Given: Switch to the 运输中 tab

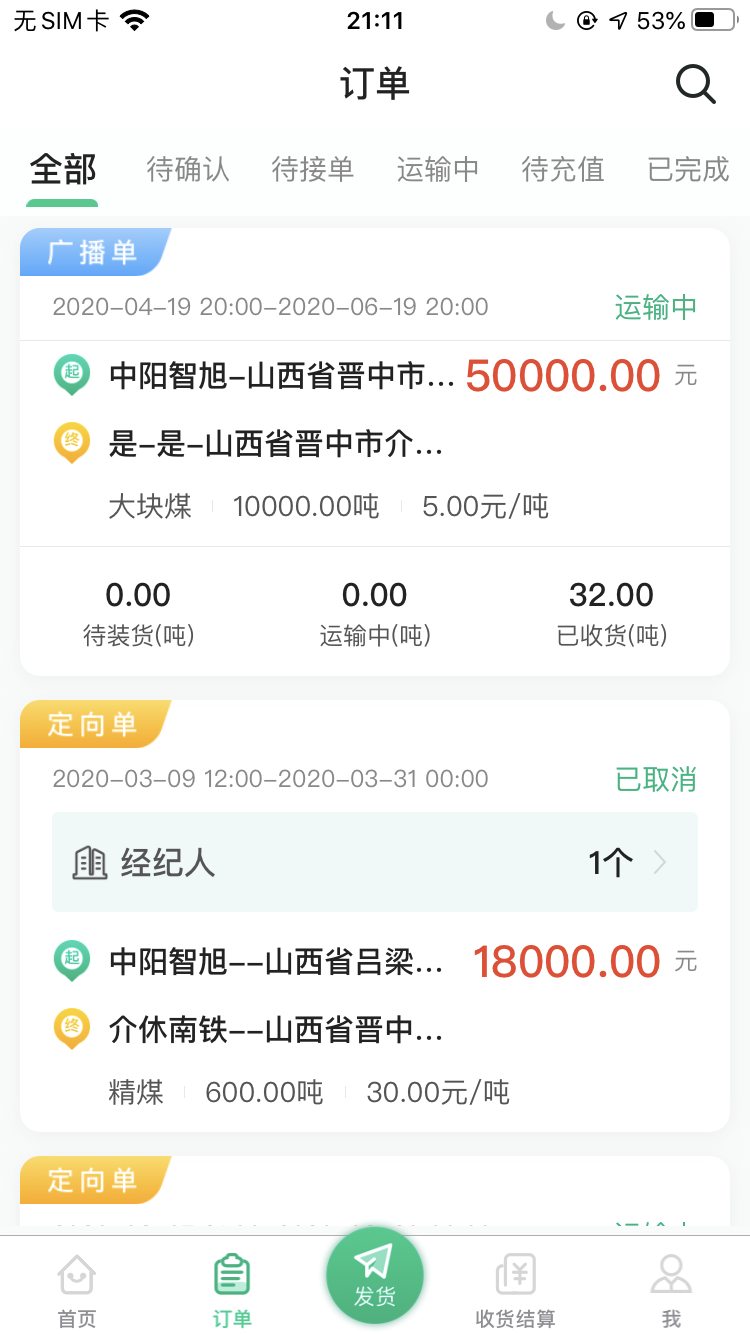Looking at the screenshot, I should tap(438, 170).
